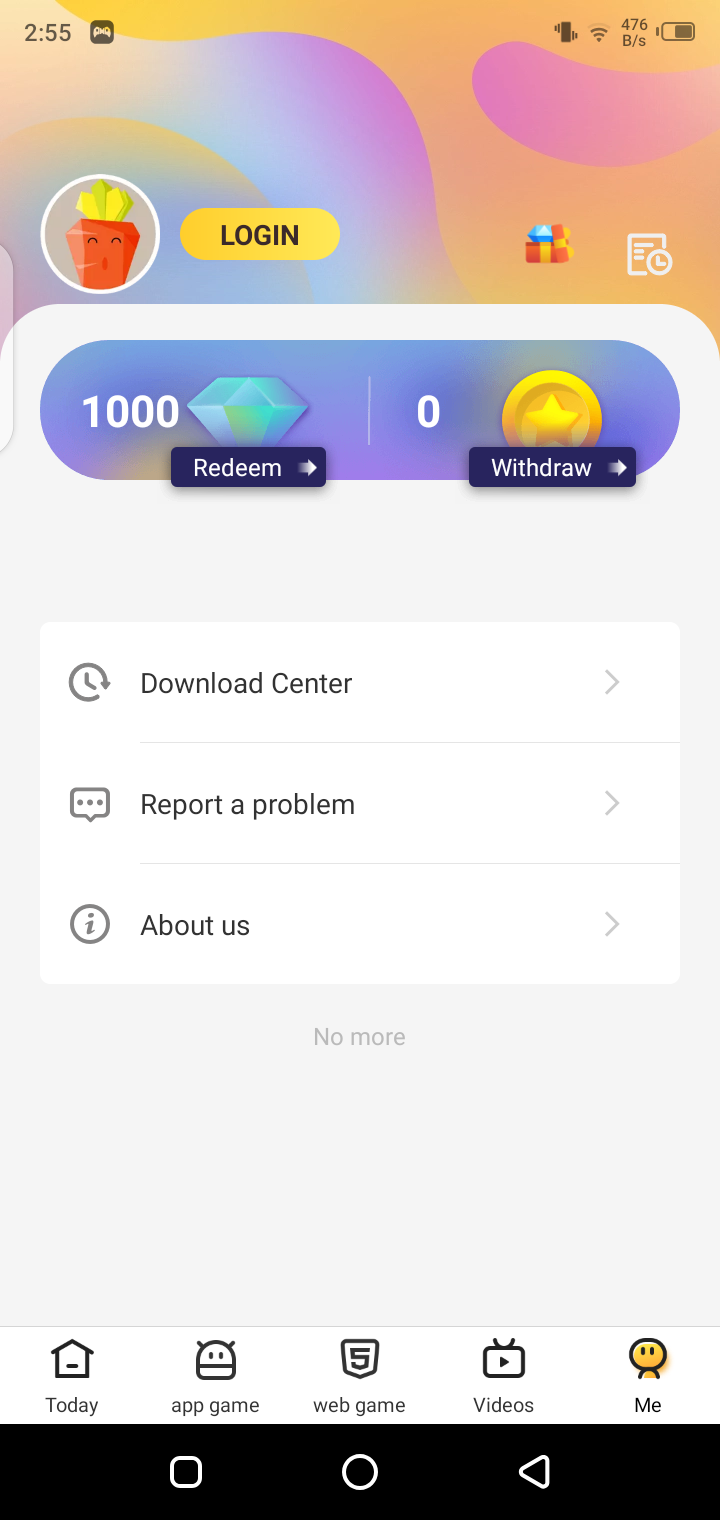Screen dimensions: 720x1520
Task: Go to the app game tab
Action: coord(215,1376)
